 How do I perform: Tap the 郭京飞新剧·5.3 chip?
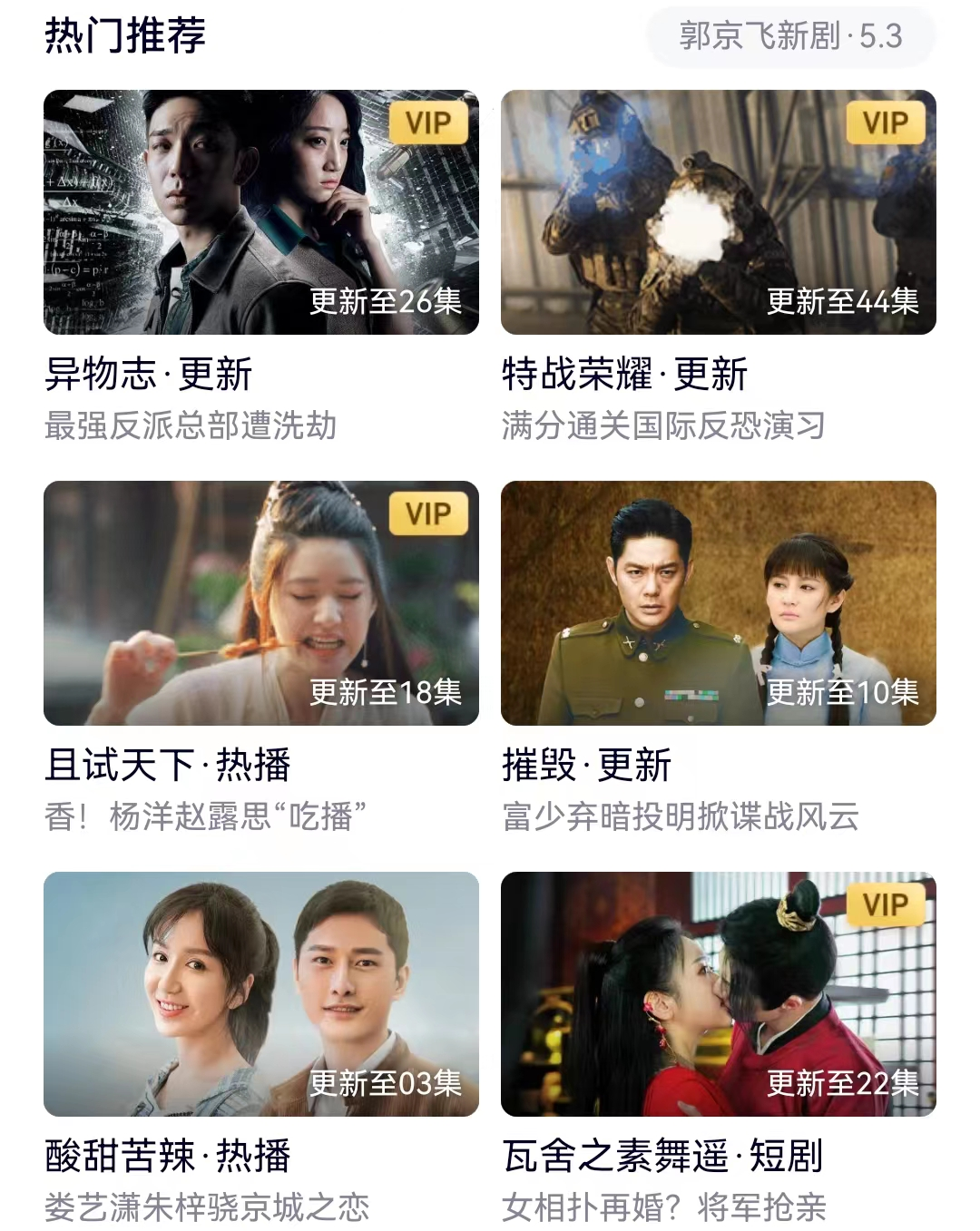click(x=789, y=36)
